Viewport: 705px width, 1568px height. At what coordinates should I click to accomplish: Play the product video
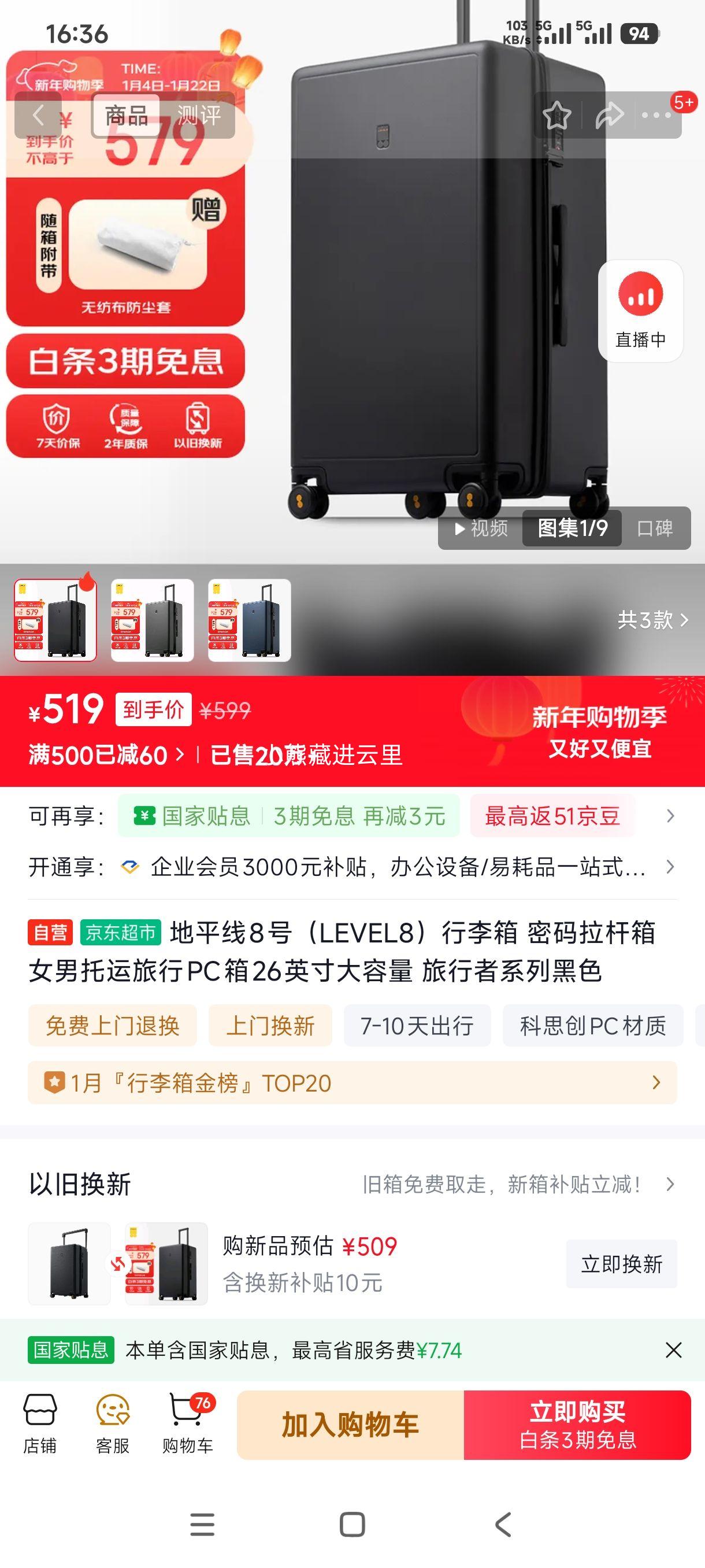(x=481, y=528)
